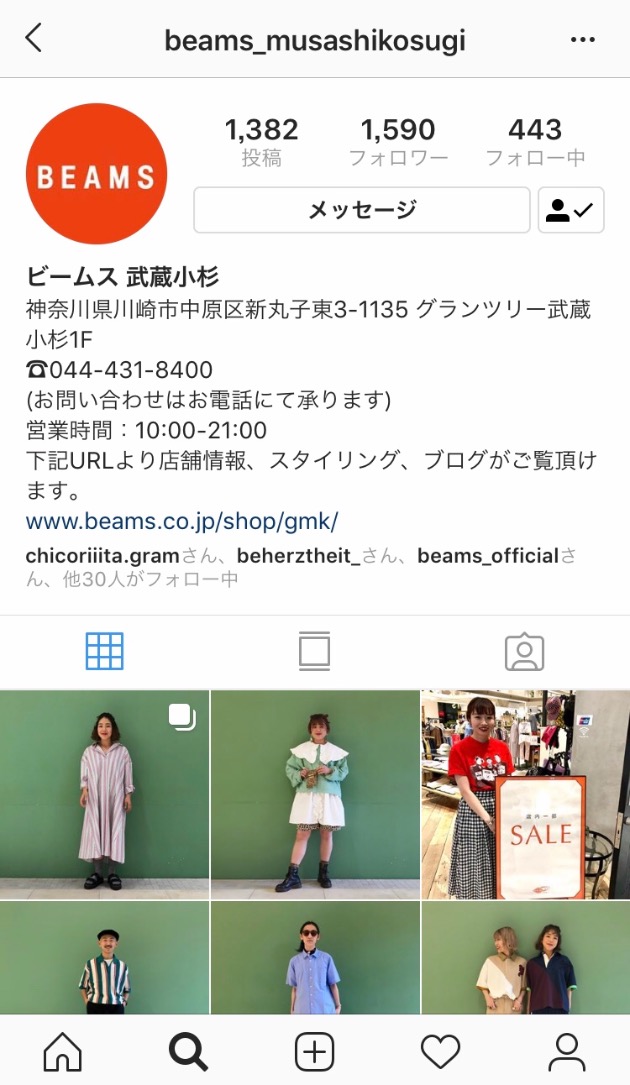This screenshot has height=1085, width=630.
Task: Switch to the grid view tab
Action: 105,651
